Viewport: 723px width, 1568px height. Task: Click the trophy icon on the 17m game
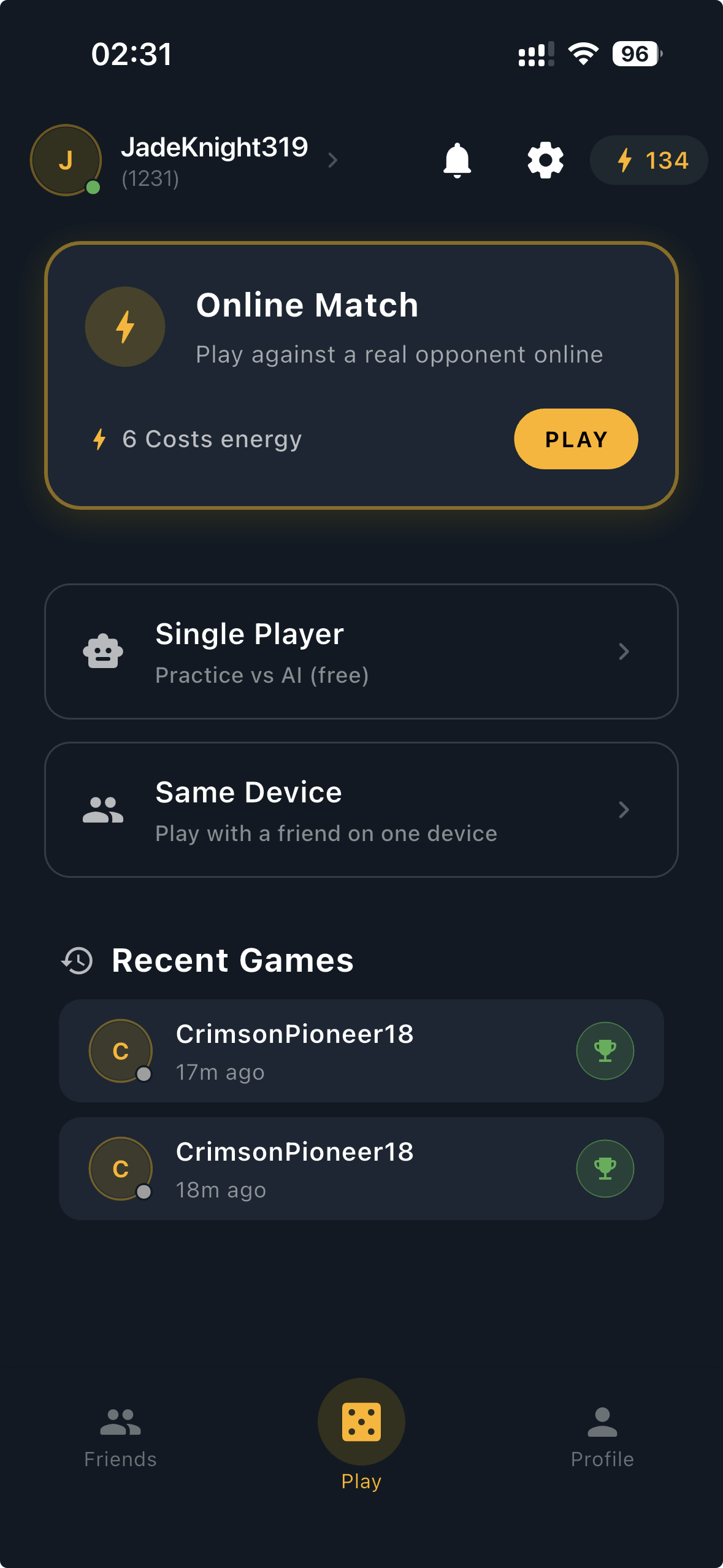click(605, 1050)
